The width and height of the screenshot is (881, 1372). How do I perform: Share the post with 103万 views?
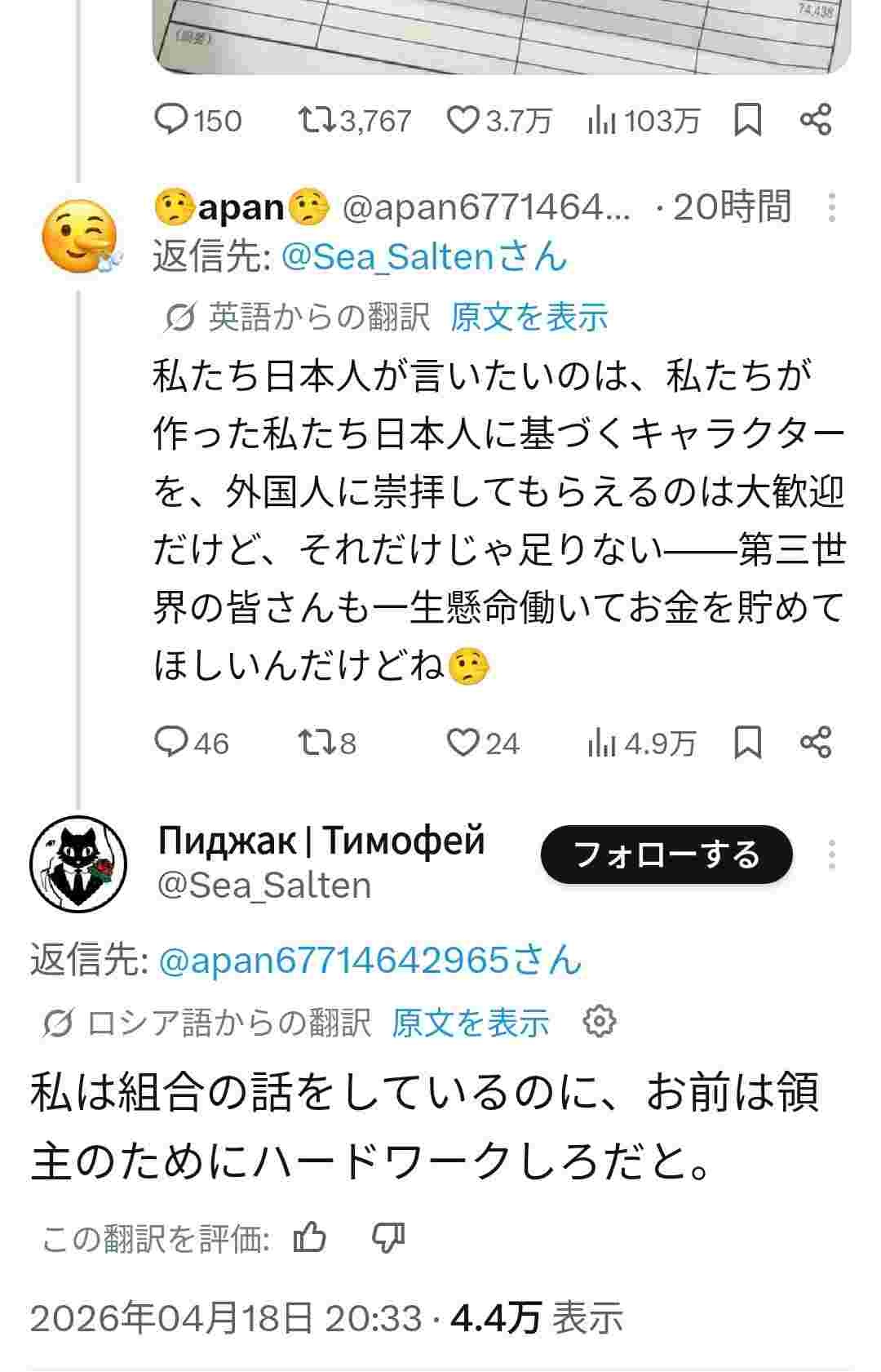coord(815,121)
